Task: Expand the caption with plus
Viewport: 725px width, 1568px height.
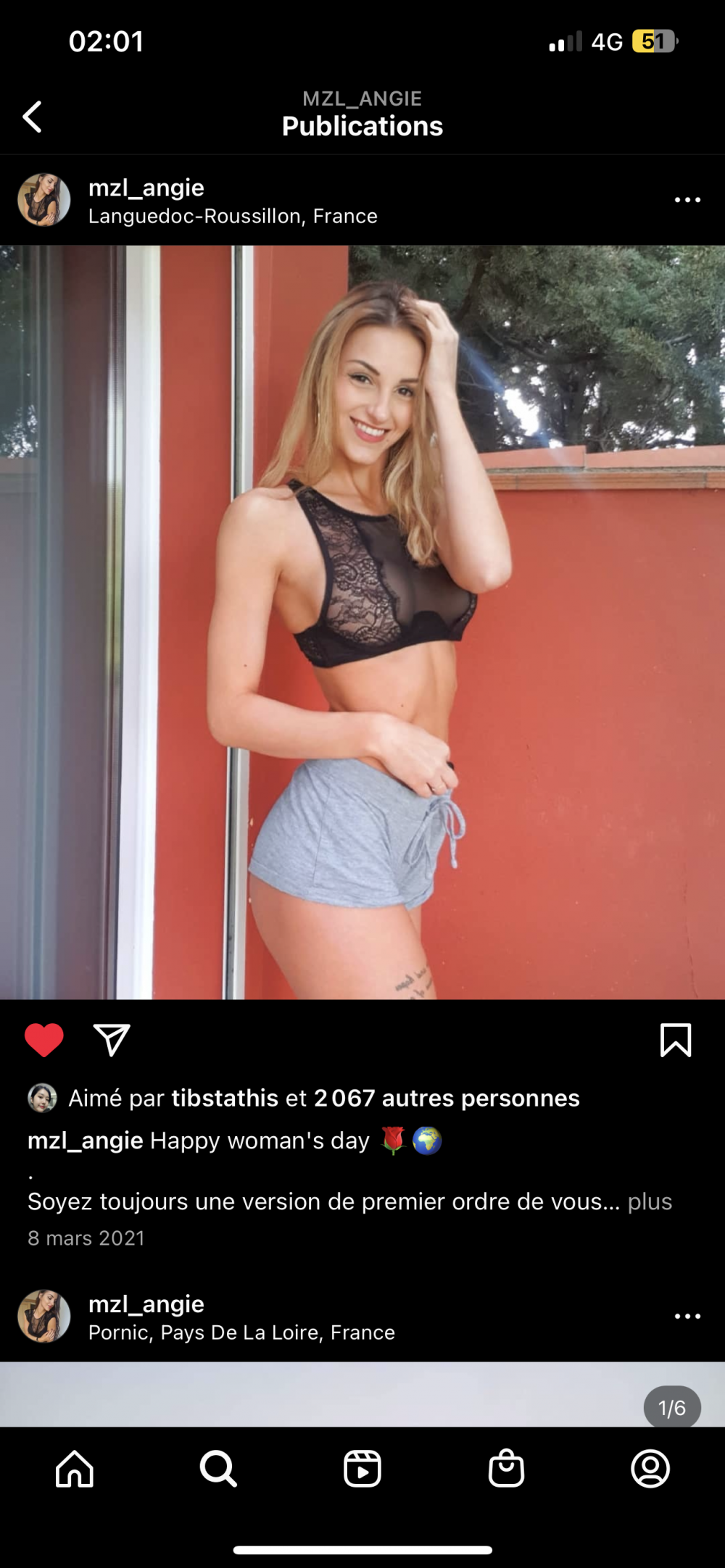Action: click(650, 1202)
